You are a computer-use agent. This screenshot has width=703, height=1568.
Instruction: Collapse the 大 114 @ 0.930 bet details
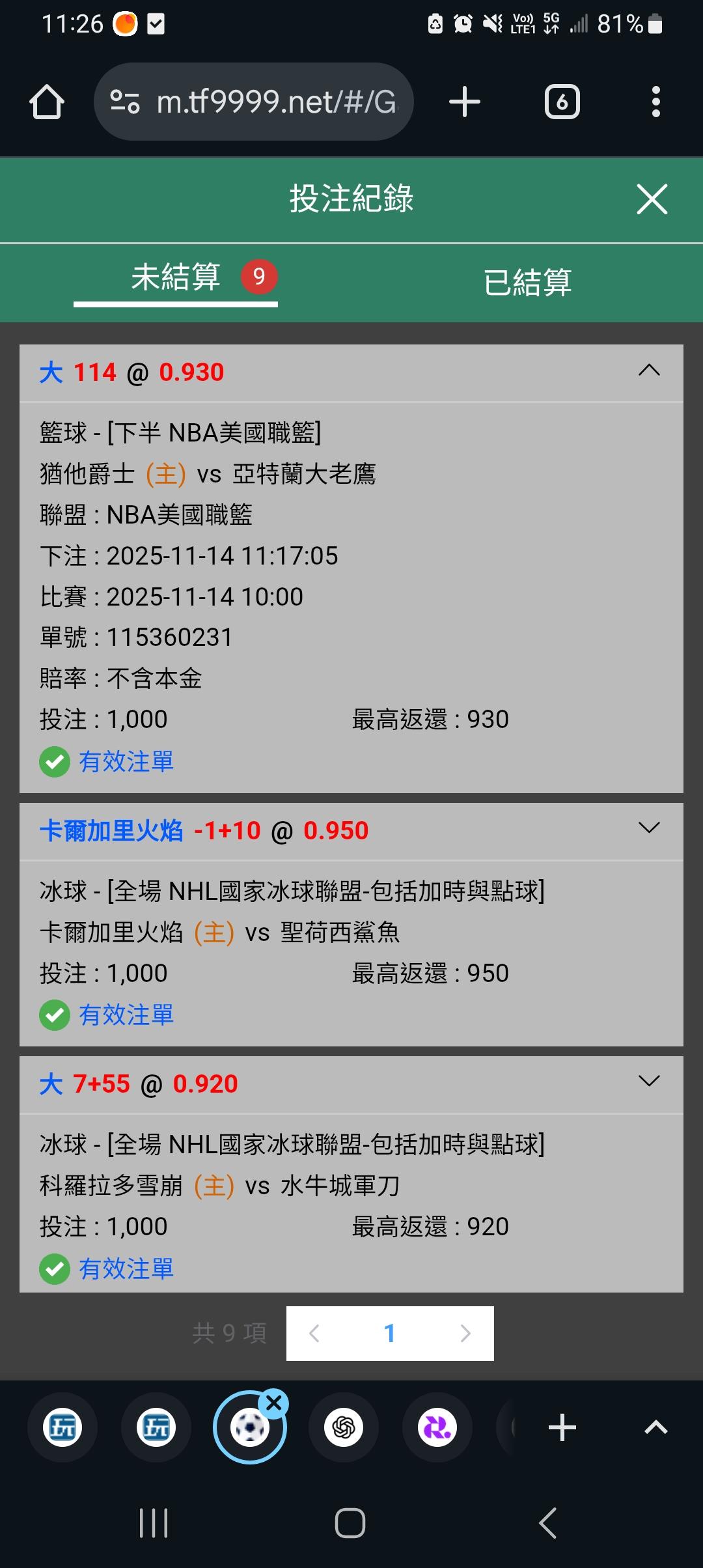pyautogui.click(x=649, y=371)
